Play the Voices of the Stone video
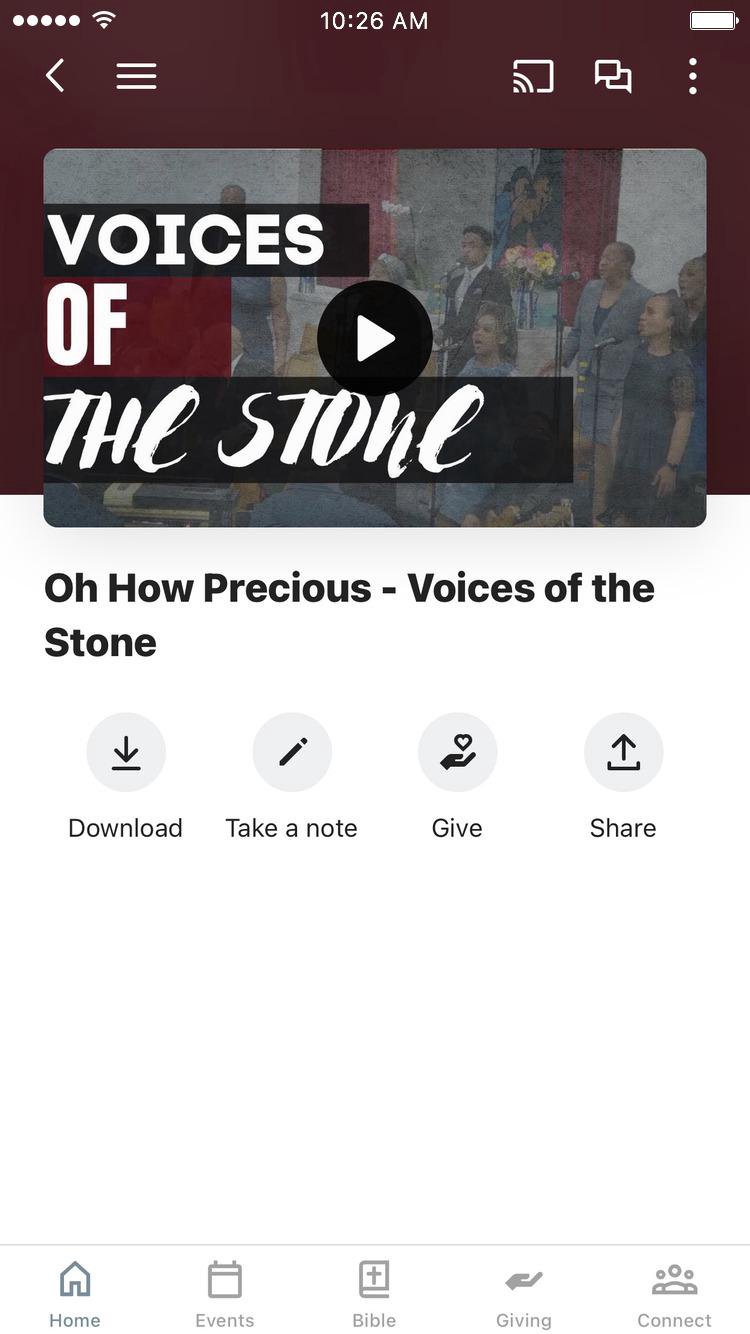Image resolution: width=750 pixels, height=1334 pixels. (375, 339)
